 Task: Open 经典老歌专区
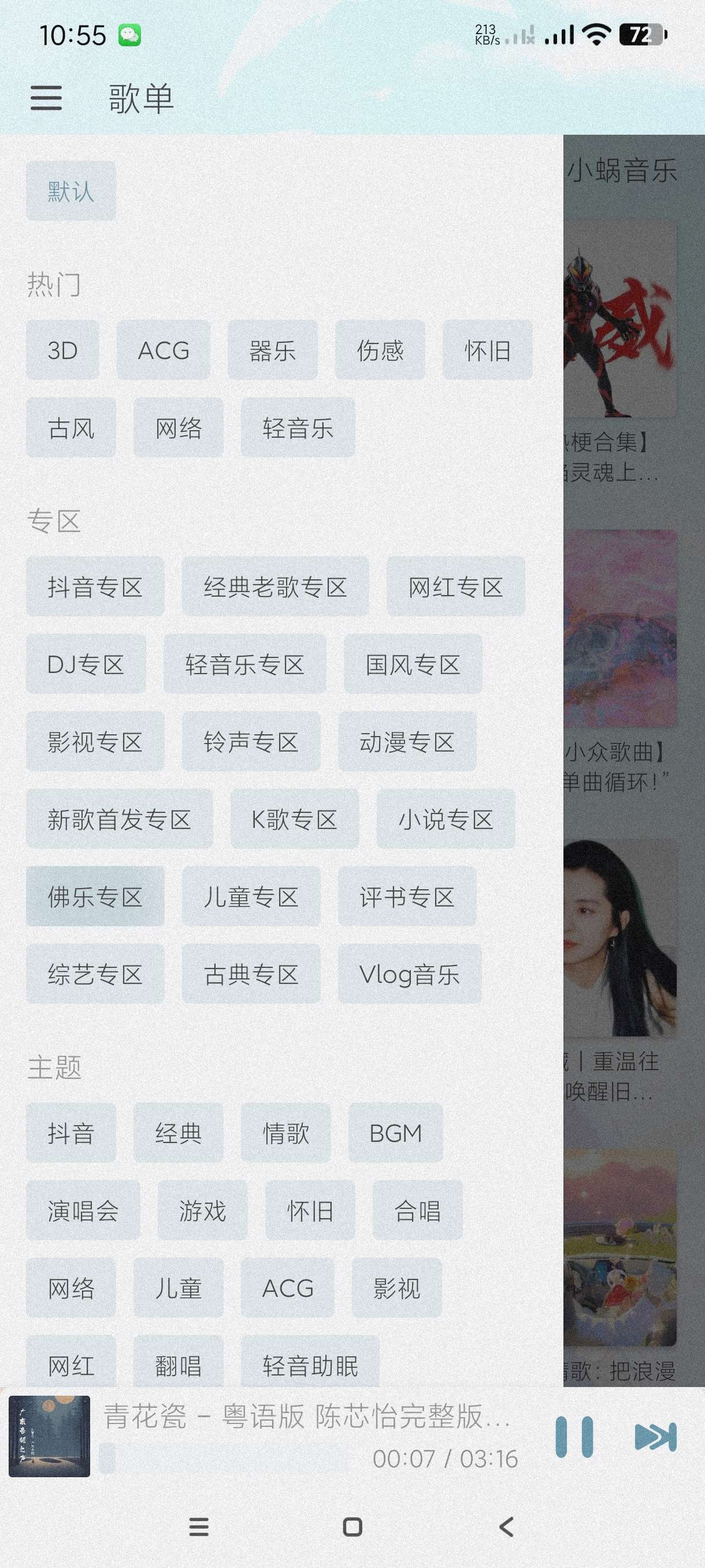click(275, 587)
